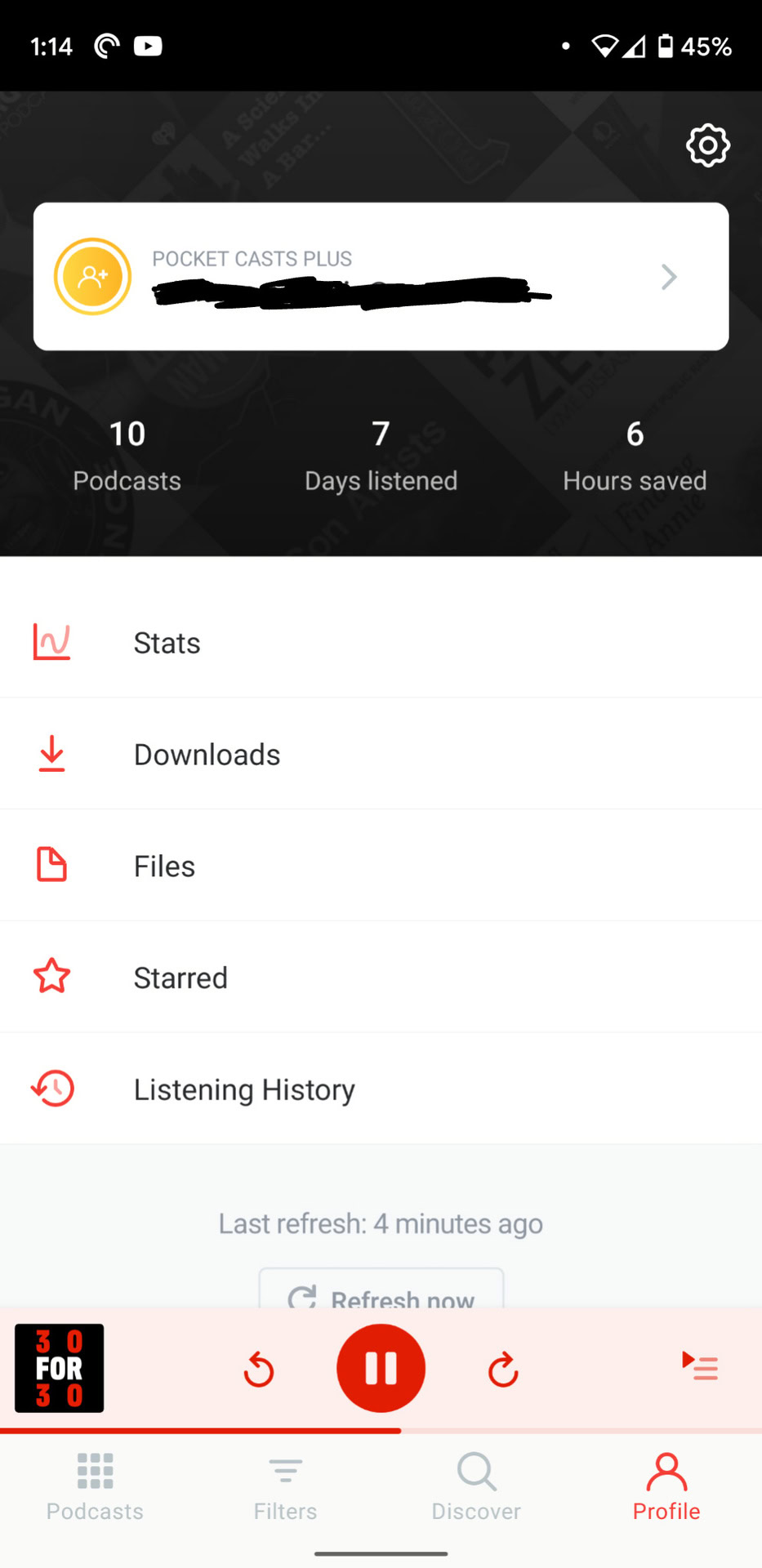Skip back in the mini player
This screenshot has height=1568, width=762.
(x=259, y=1370)
